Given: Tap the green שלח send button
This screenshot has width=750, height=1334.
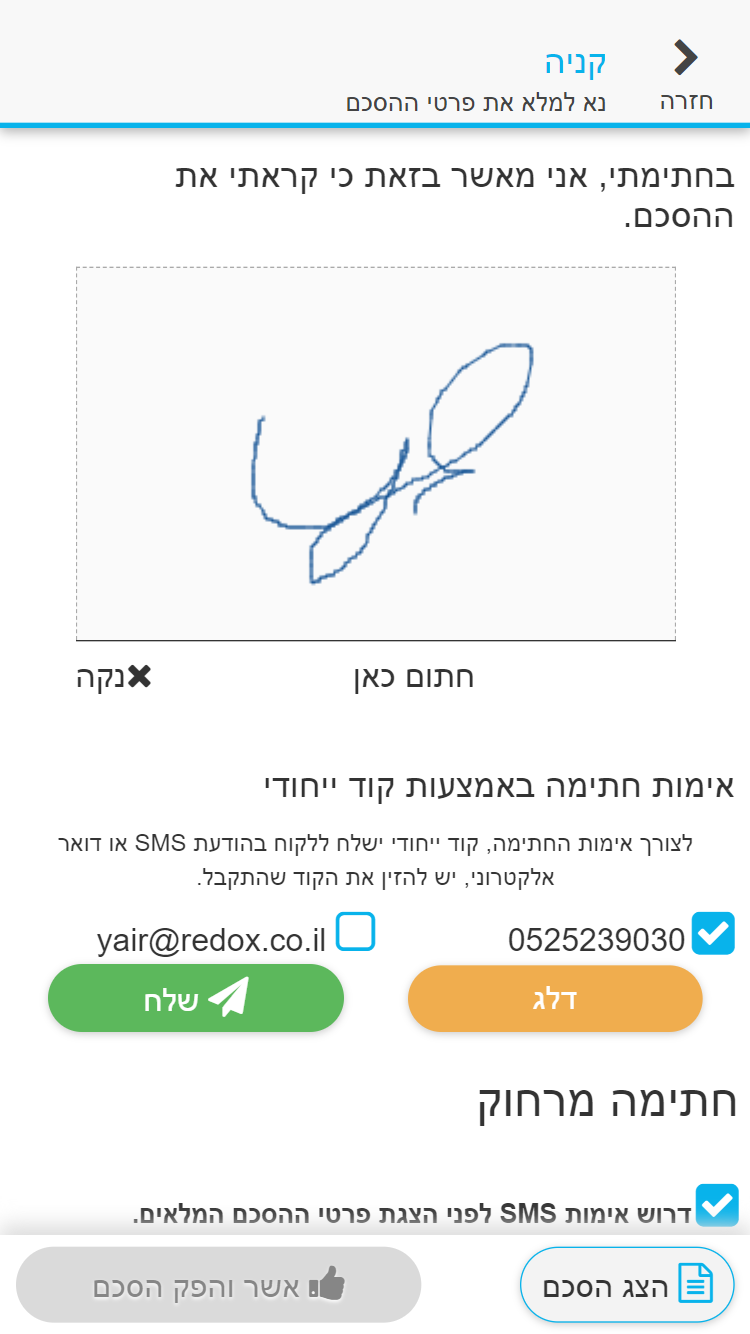Looking at the screenshot, I should coord(196,998).
